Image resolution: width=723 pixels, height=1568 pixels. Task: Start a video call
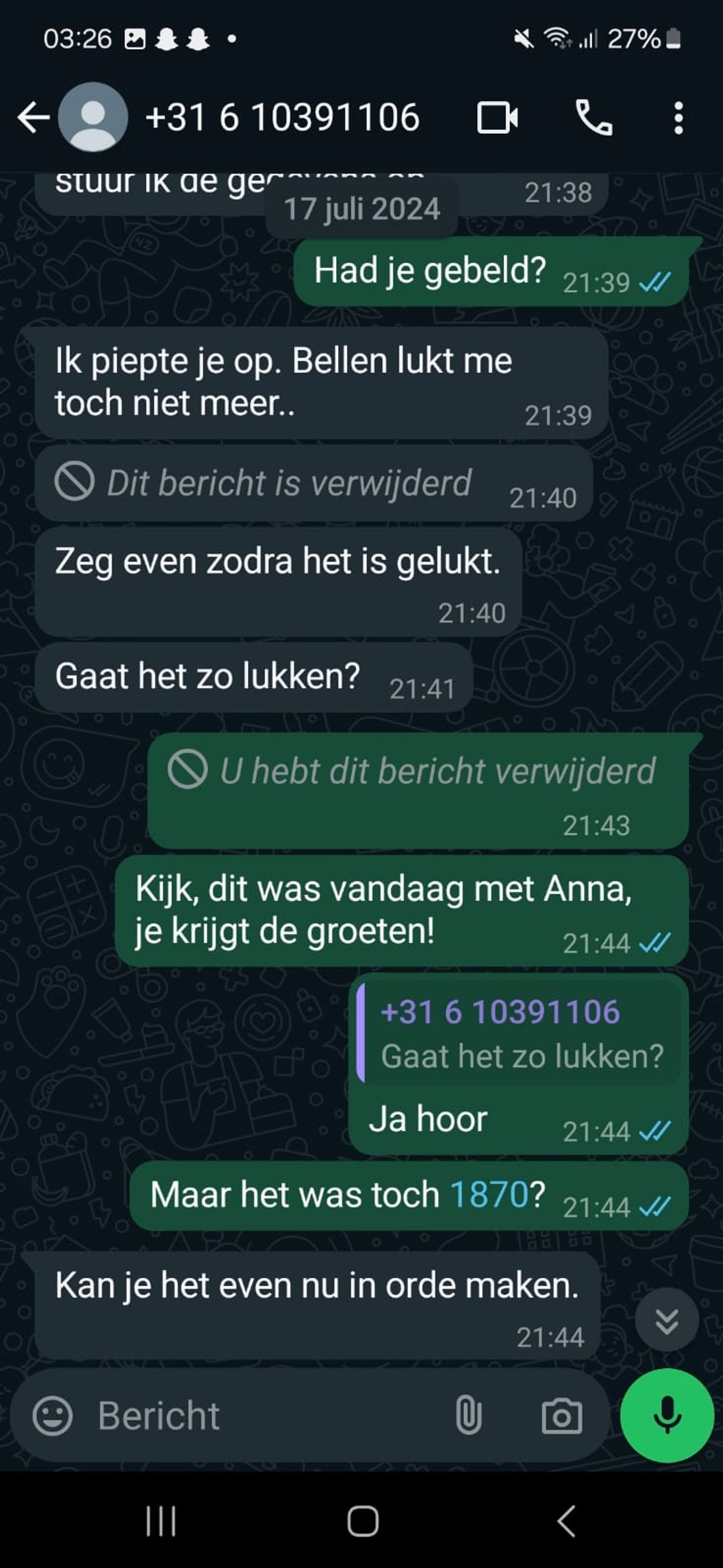point(497,118)
